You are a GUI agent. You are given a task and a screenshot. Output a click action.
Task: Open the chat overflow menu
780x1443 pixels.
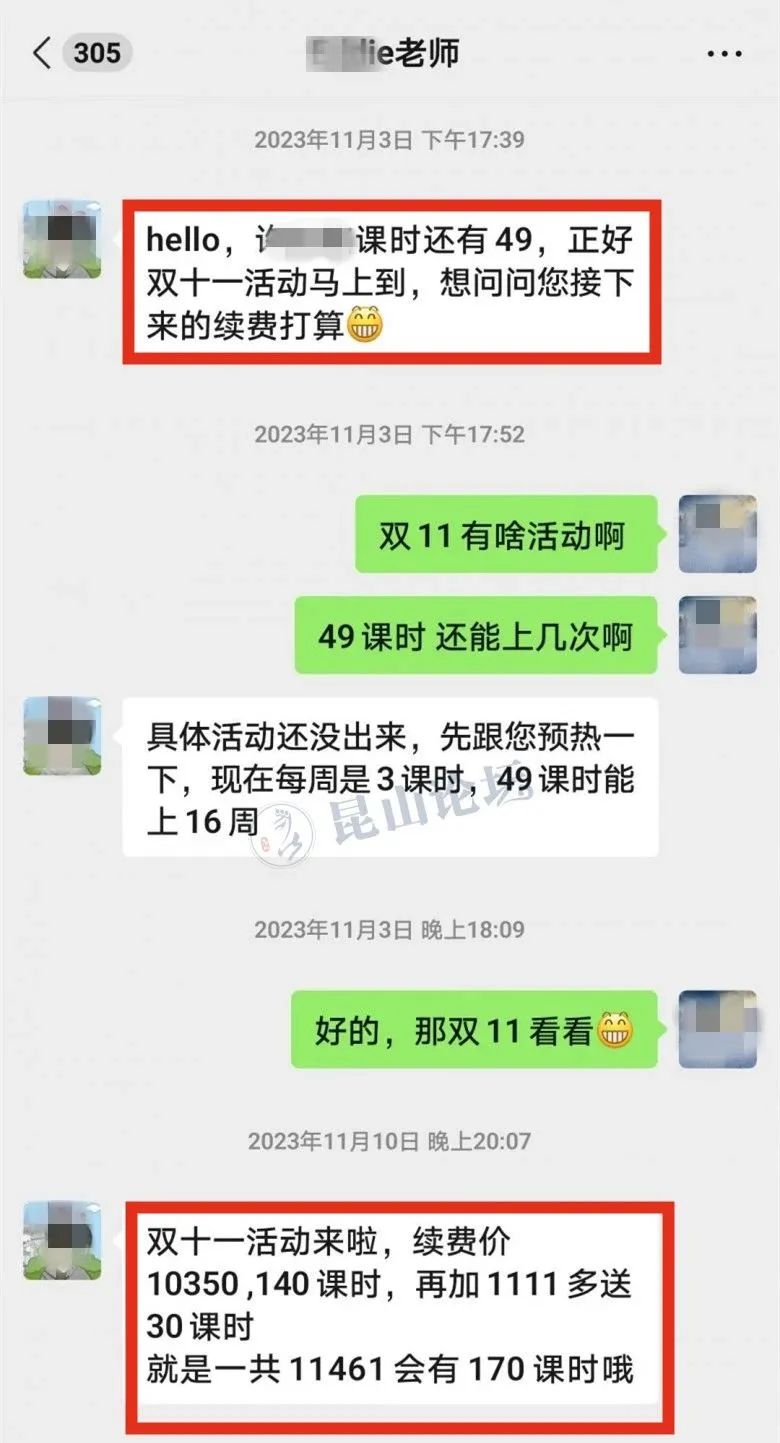coord(724,54)
